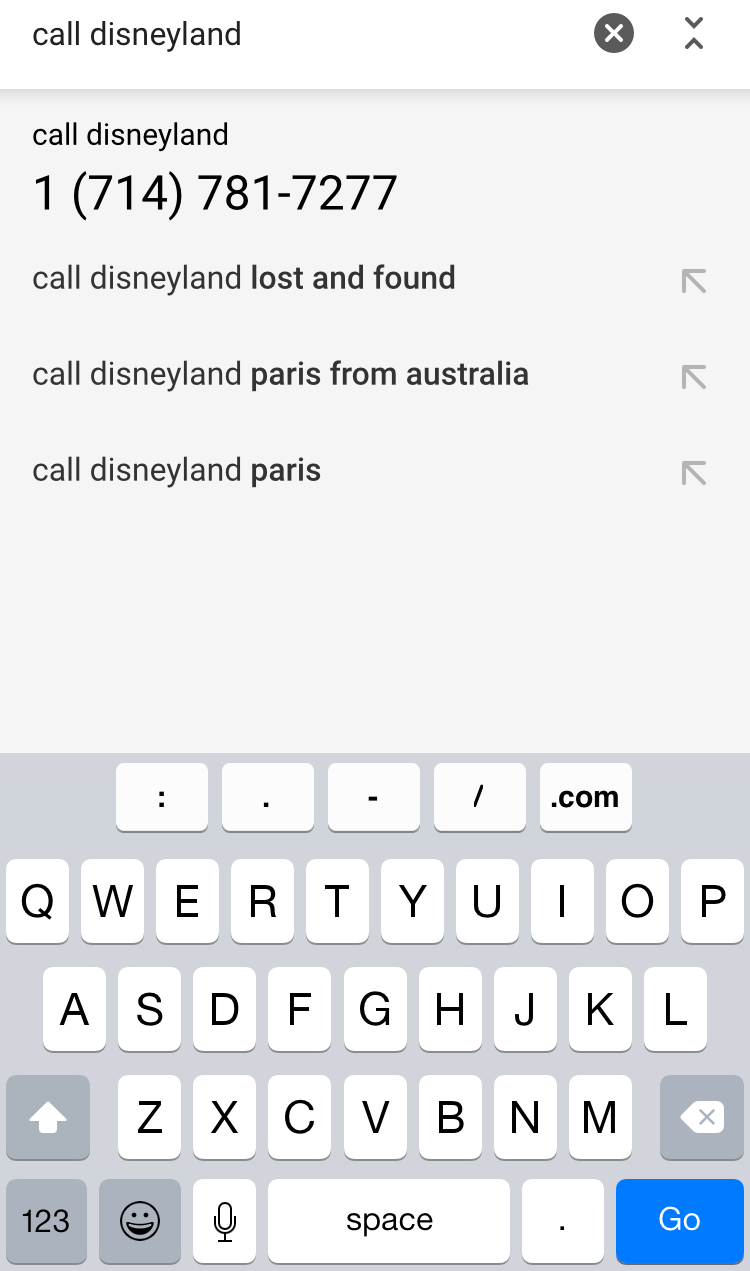The image size is (750, 1271).
Task: Fill query with 'lost and found' arrow
Action: coord(693,281)
